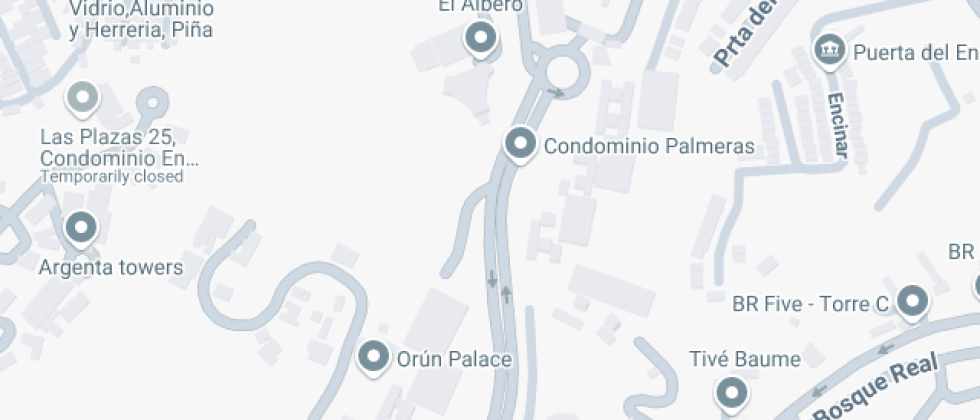Tap the Las Plazas 25 condominium pin
This screenshot has width=980, height=420.
82,98
